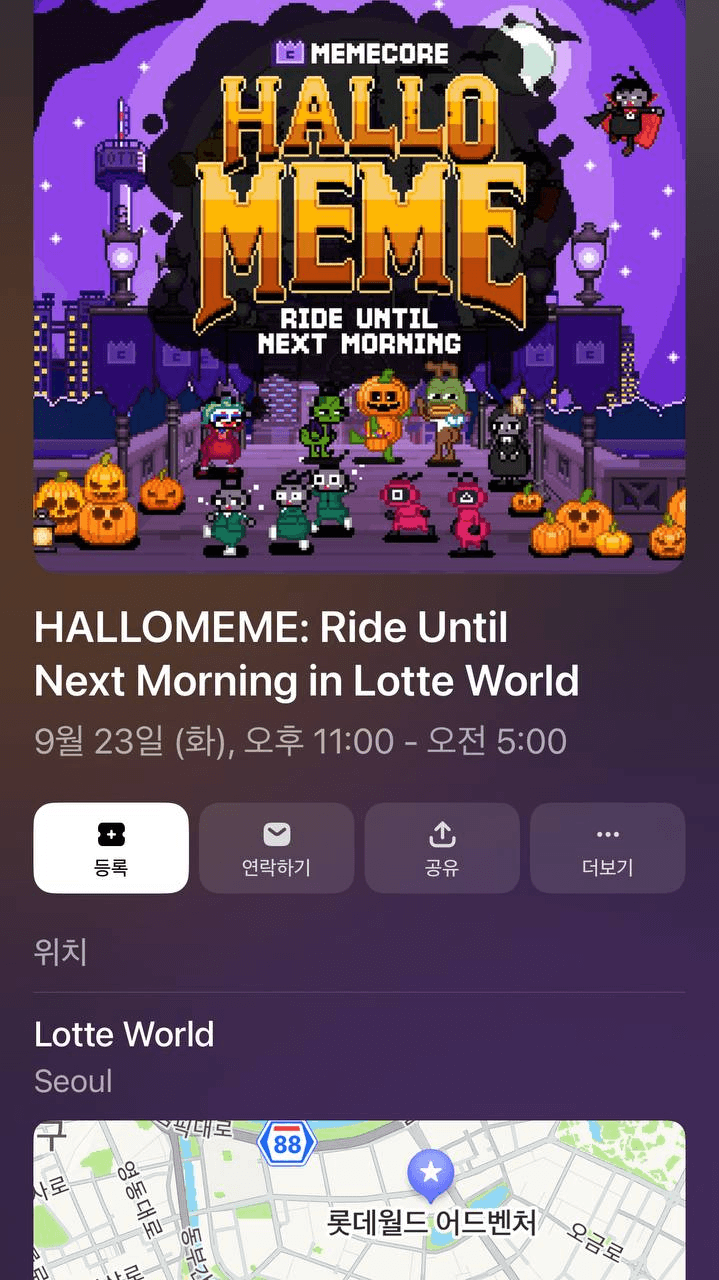Contact the host via 연락하기
719x1280 pixels.
point(276,848)
